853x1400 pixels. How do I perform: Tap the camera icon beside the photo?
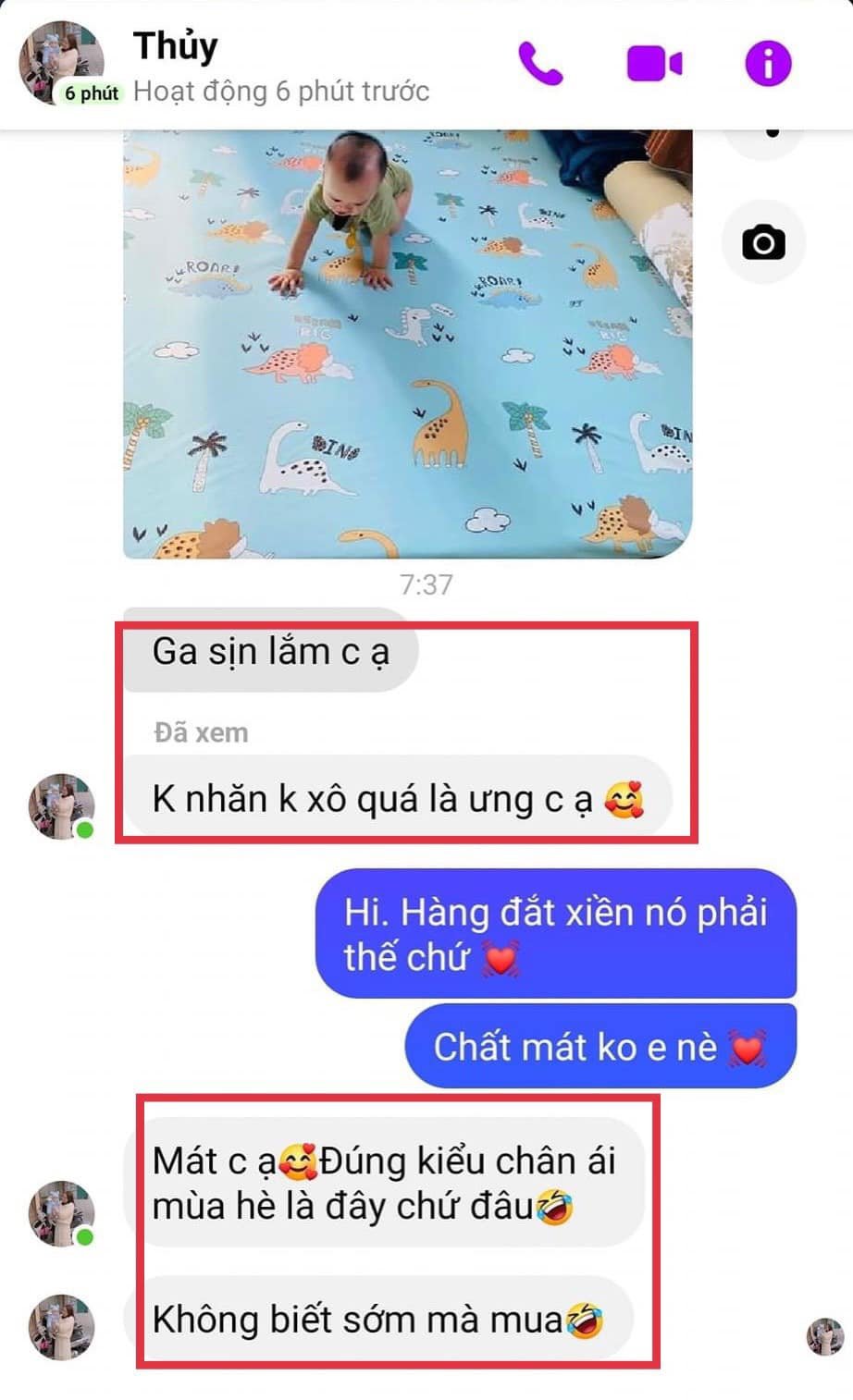763,242
